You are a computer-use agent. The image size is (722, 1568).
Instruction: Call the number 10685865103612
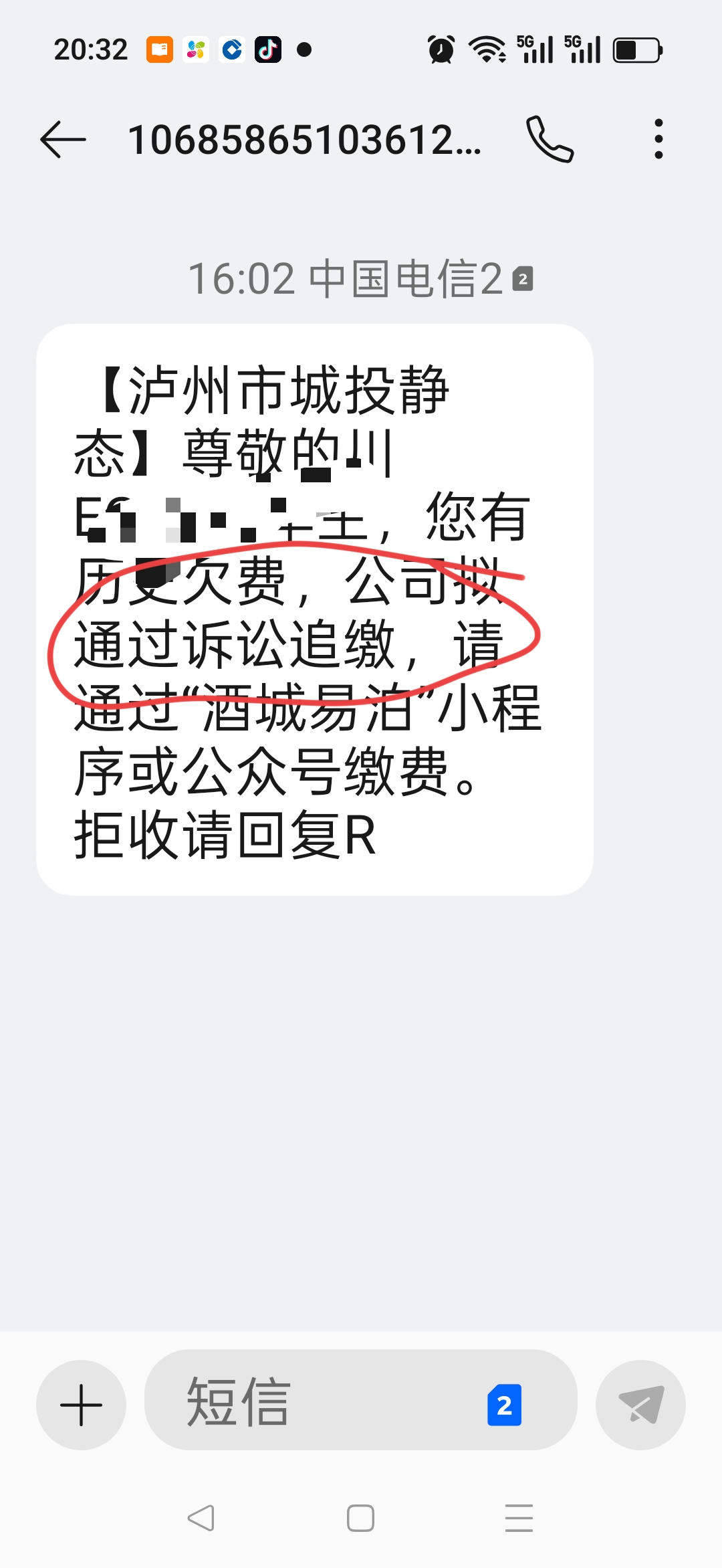(x=550, y=139)
